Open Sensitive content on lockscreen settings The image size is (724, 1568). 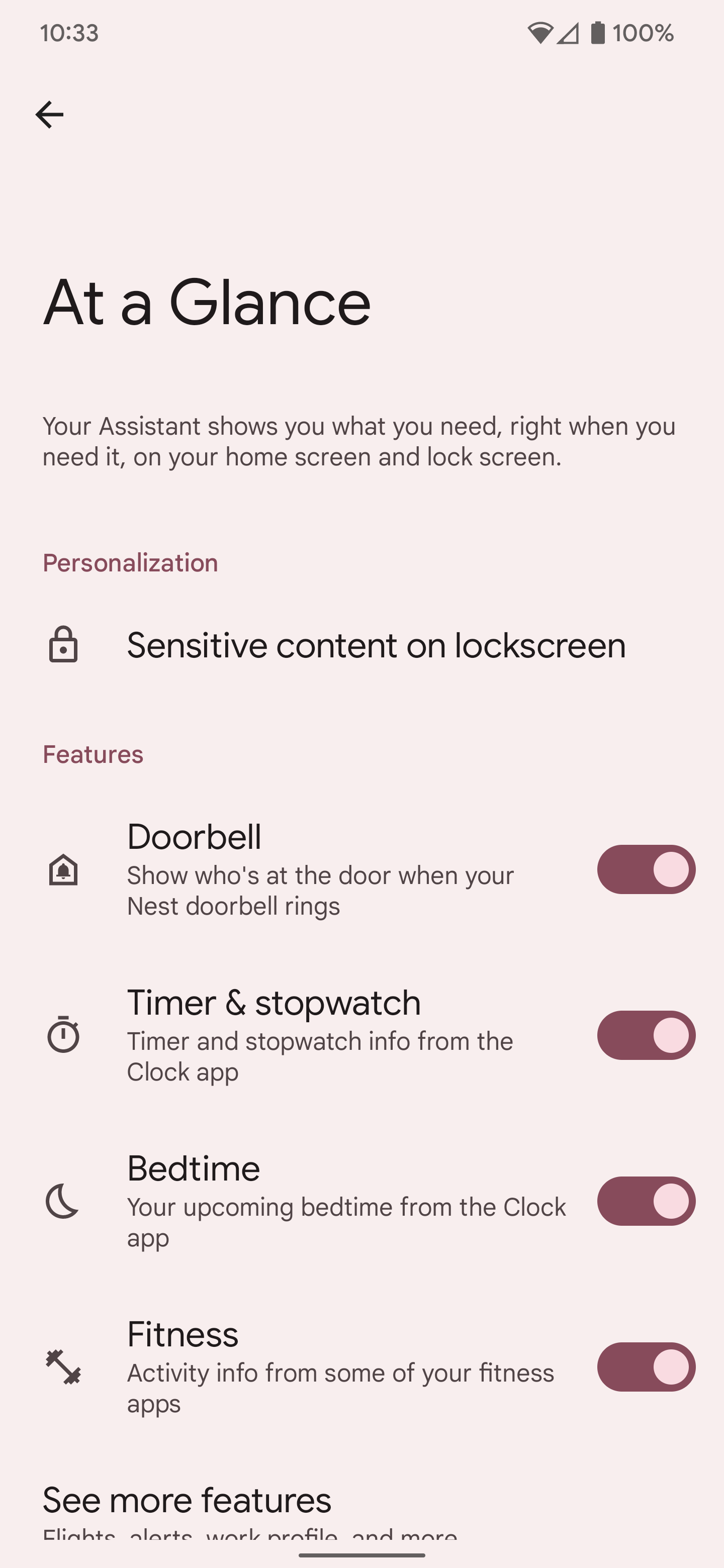click(375, 645)
